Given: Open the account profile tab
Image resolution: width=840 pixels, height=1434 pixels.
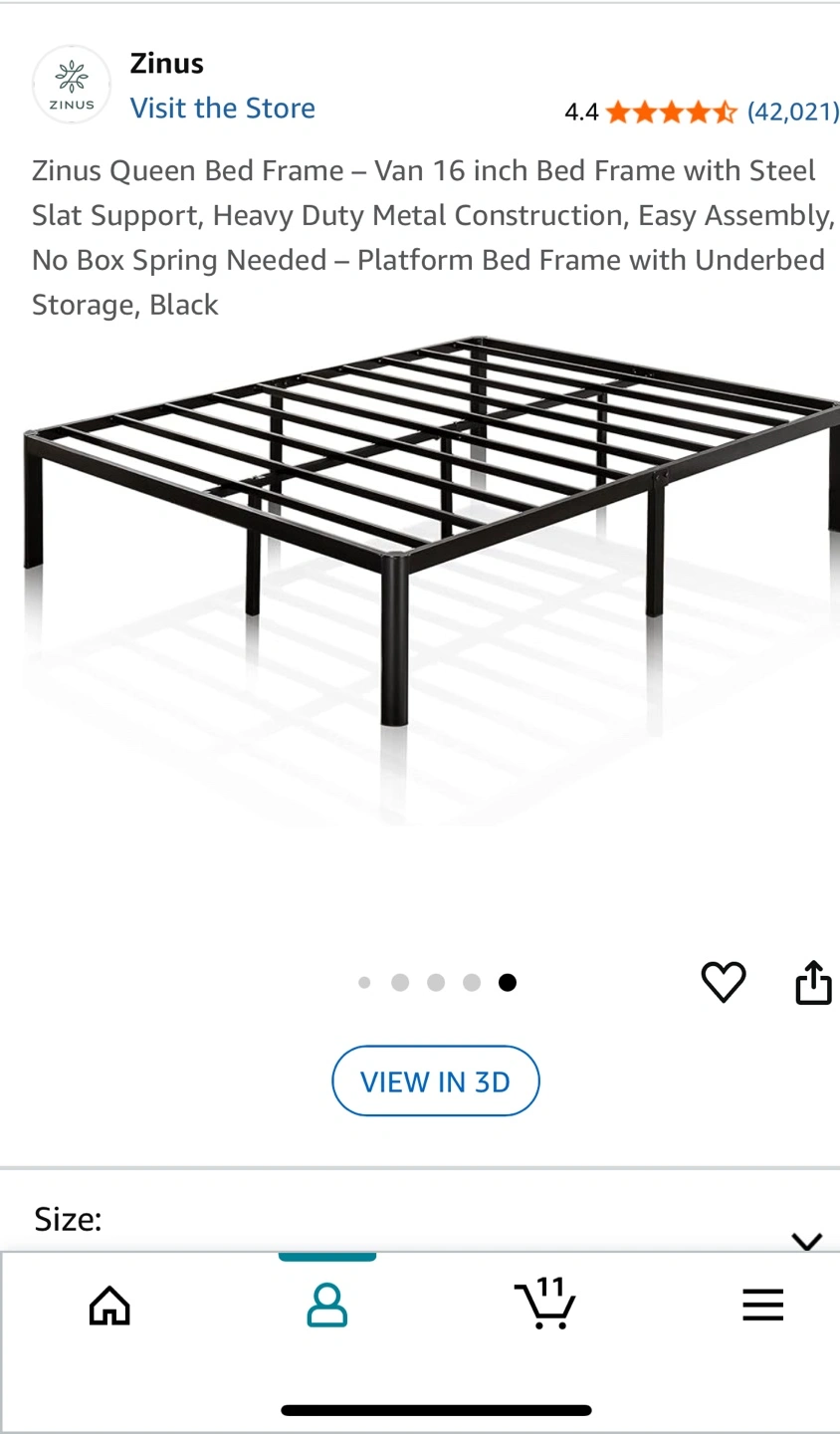Looking at the screenshot, I should 326,1305.
